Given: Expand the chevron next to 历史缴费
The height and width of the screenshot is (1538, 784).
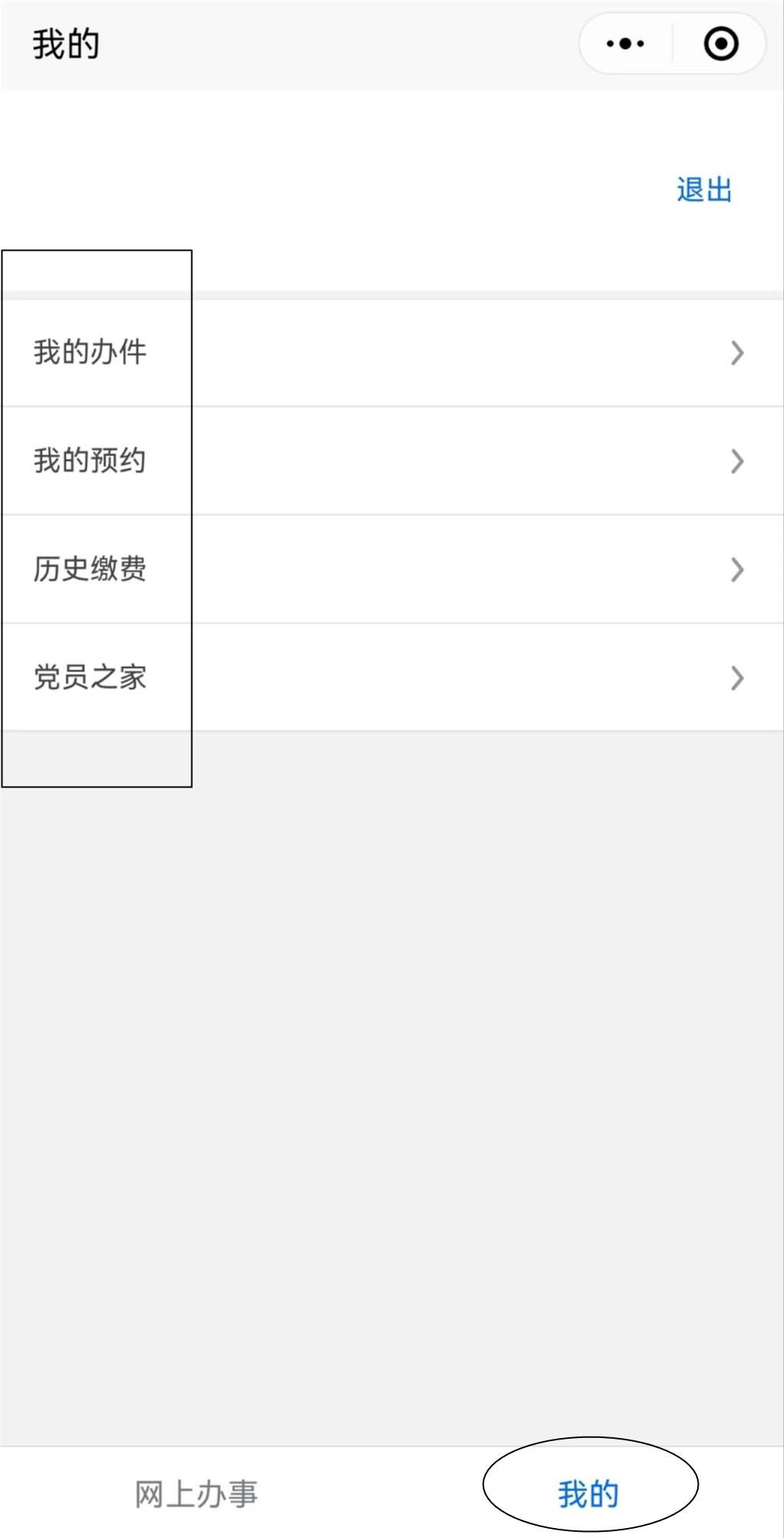Looking at the screenshot, I should tap(738, 569).
